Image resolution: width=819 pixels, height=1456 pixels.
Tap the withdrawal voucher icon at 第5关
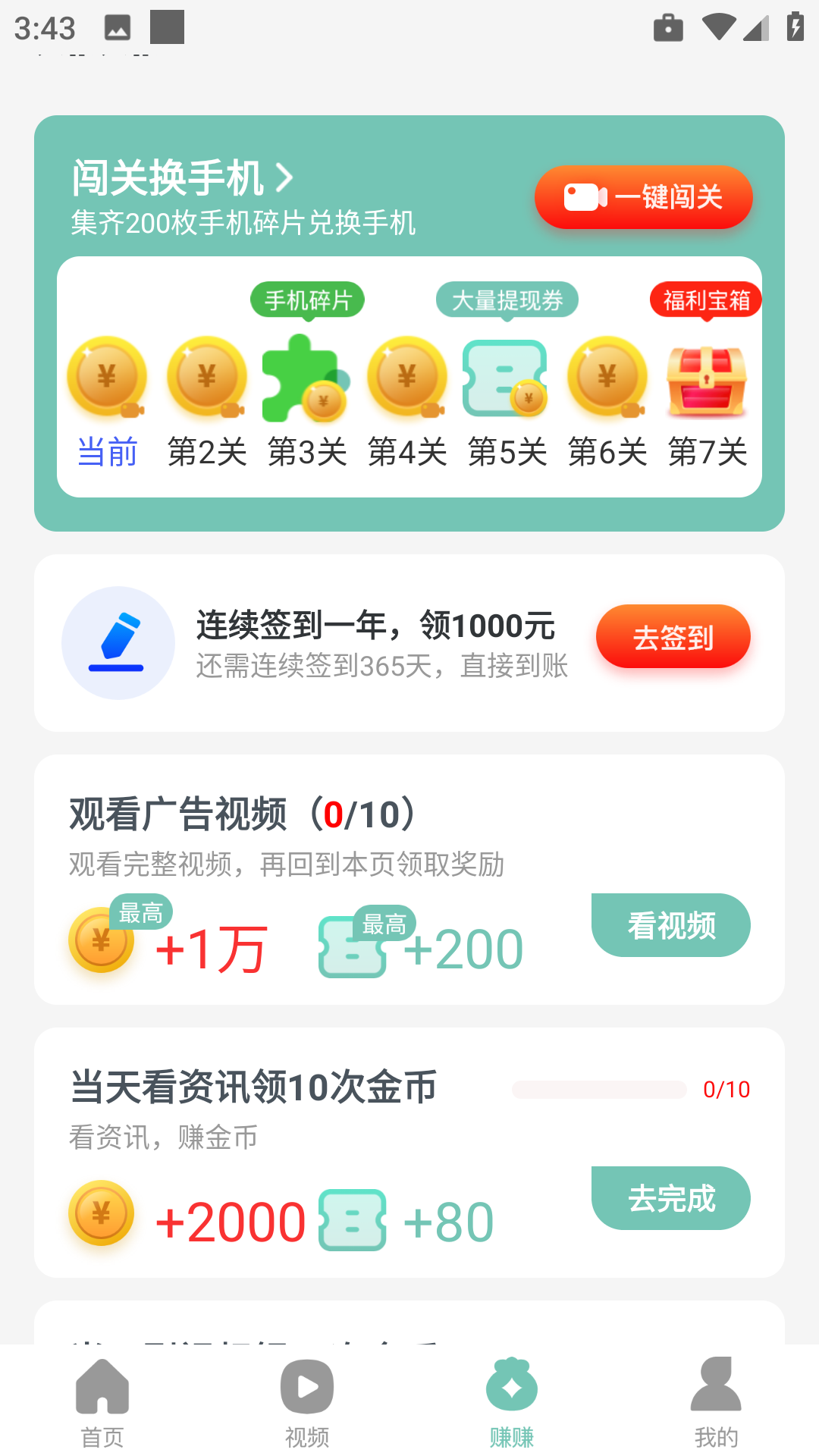click(x=506, y=377)
